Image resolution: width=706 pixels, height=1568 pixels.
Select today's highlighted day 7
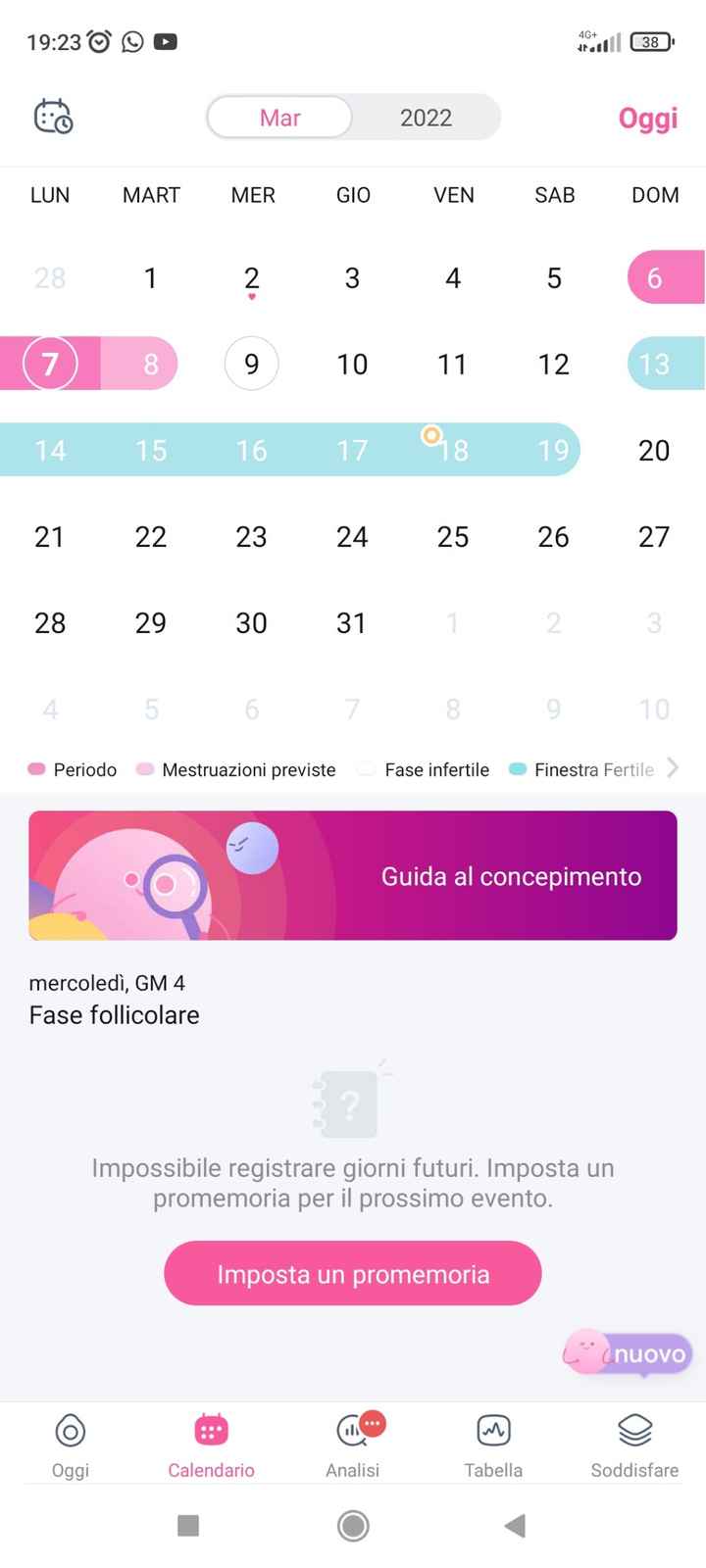coord(49,364)
